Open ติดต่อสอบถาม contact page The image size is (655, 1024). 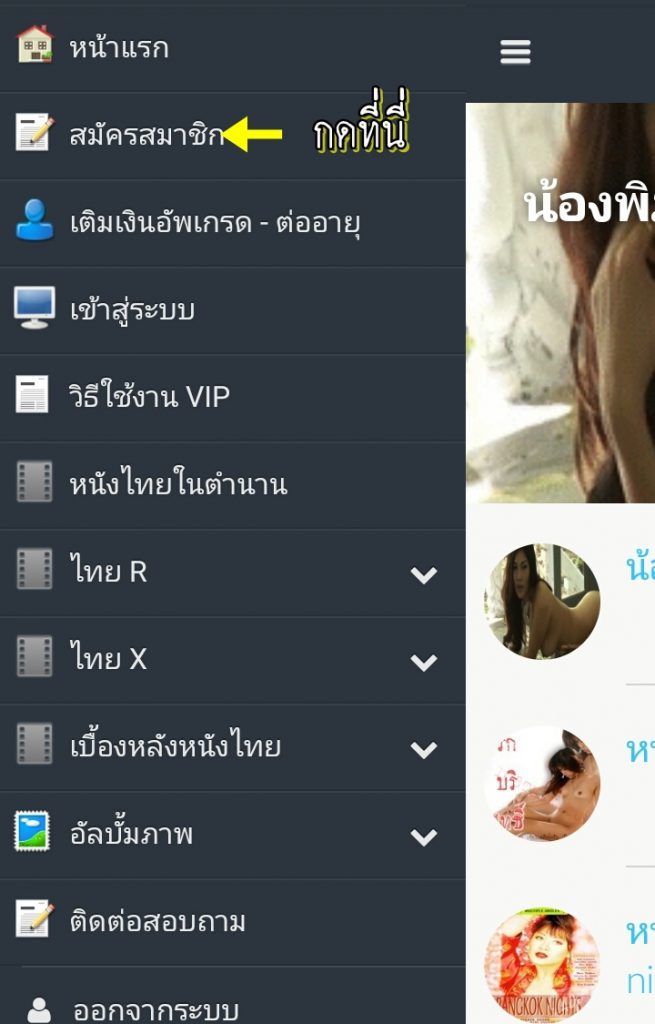pos(157,921)
